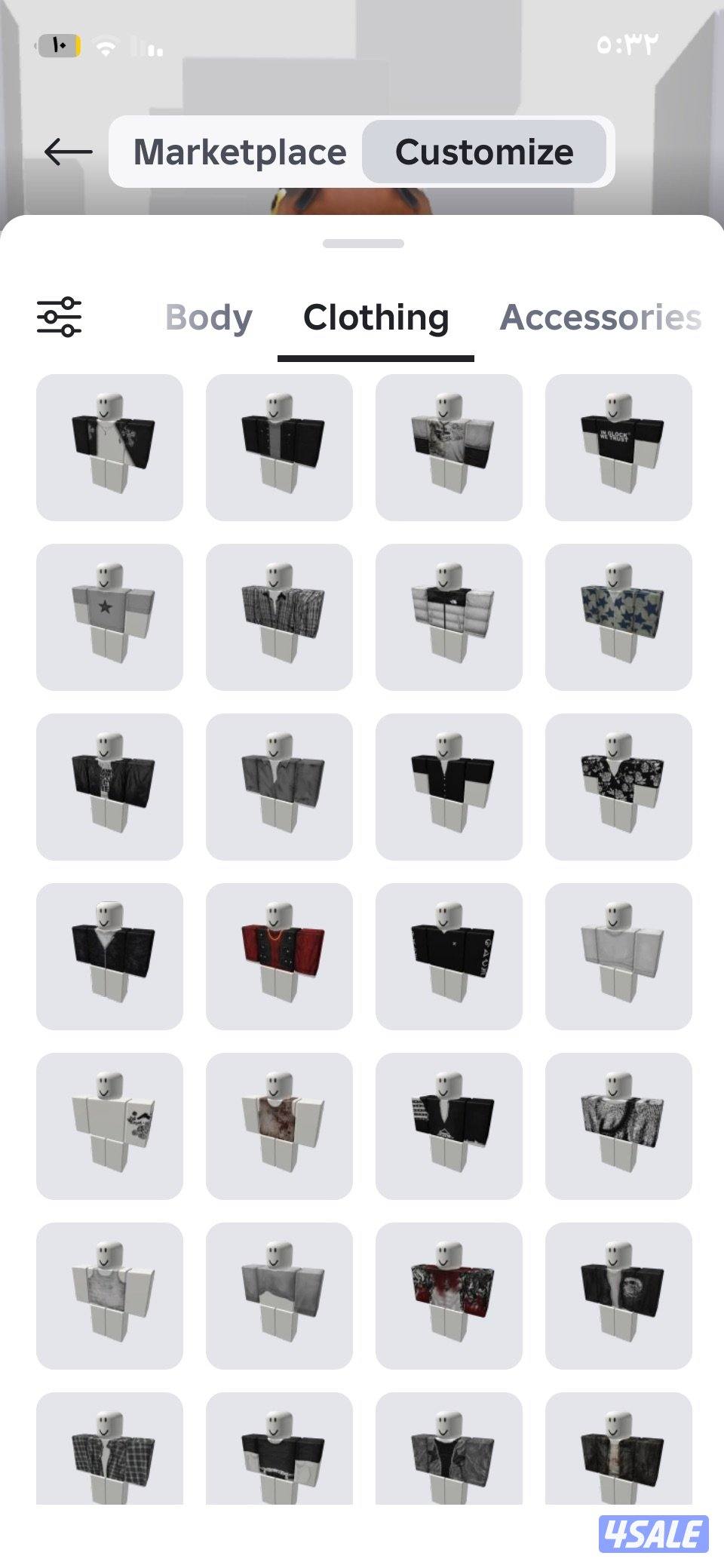724x1568 pixels.
Task: Switch to the Marketplace segment
Action: pyautogui.click(x=239, y=152)
